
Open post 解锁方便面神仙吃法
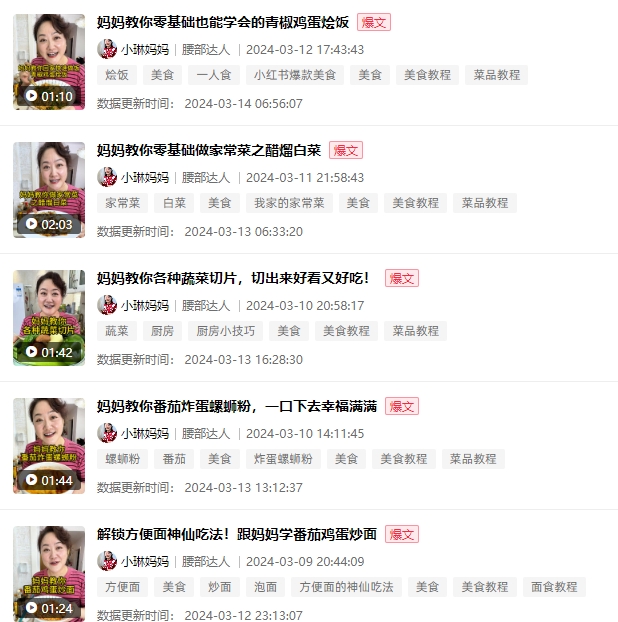coord(237,534)
